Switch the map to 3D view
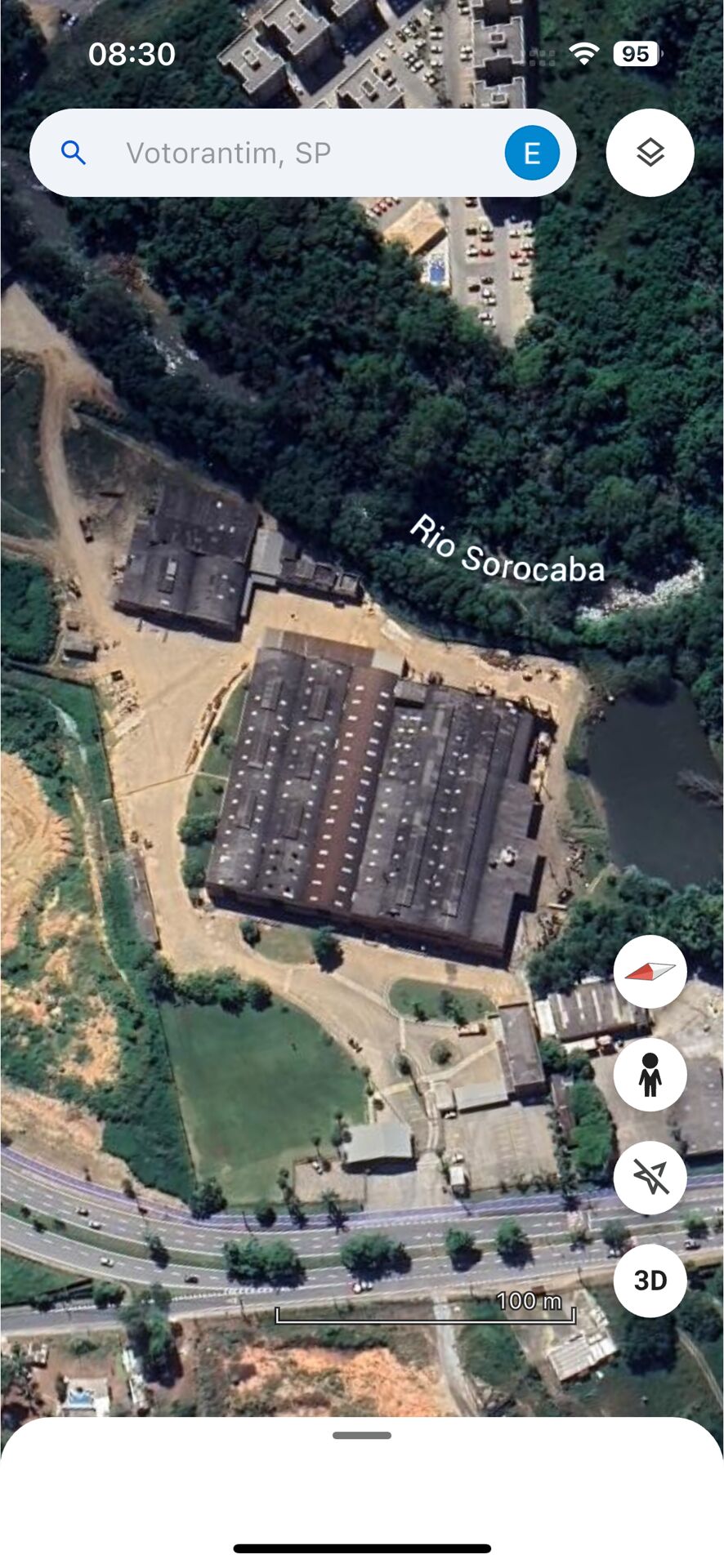Viewport: 724px width, 1568px height. pos(650,1280)
